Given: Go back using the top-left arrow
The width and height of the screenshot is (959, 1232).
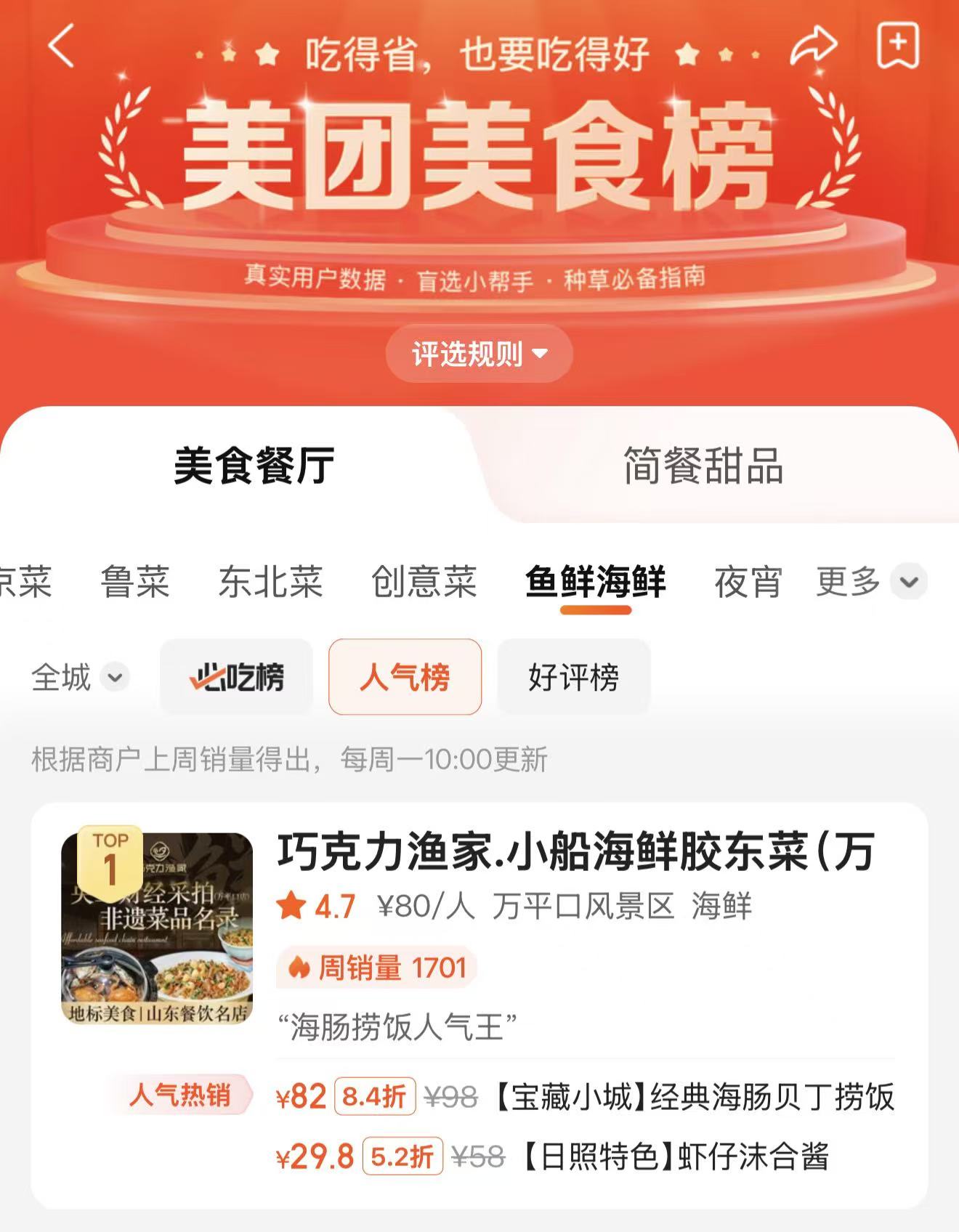Looking at the screenshot, I should click(62, 46).
